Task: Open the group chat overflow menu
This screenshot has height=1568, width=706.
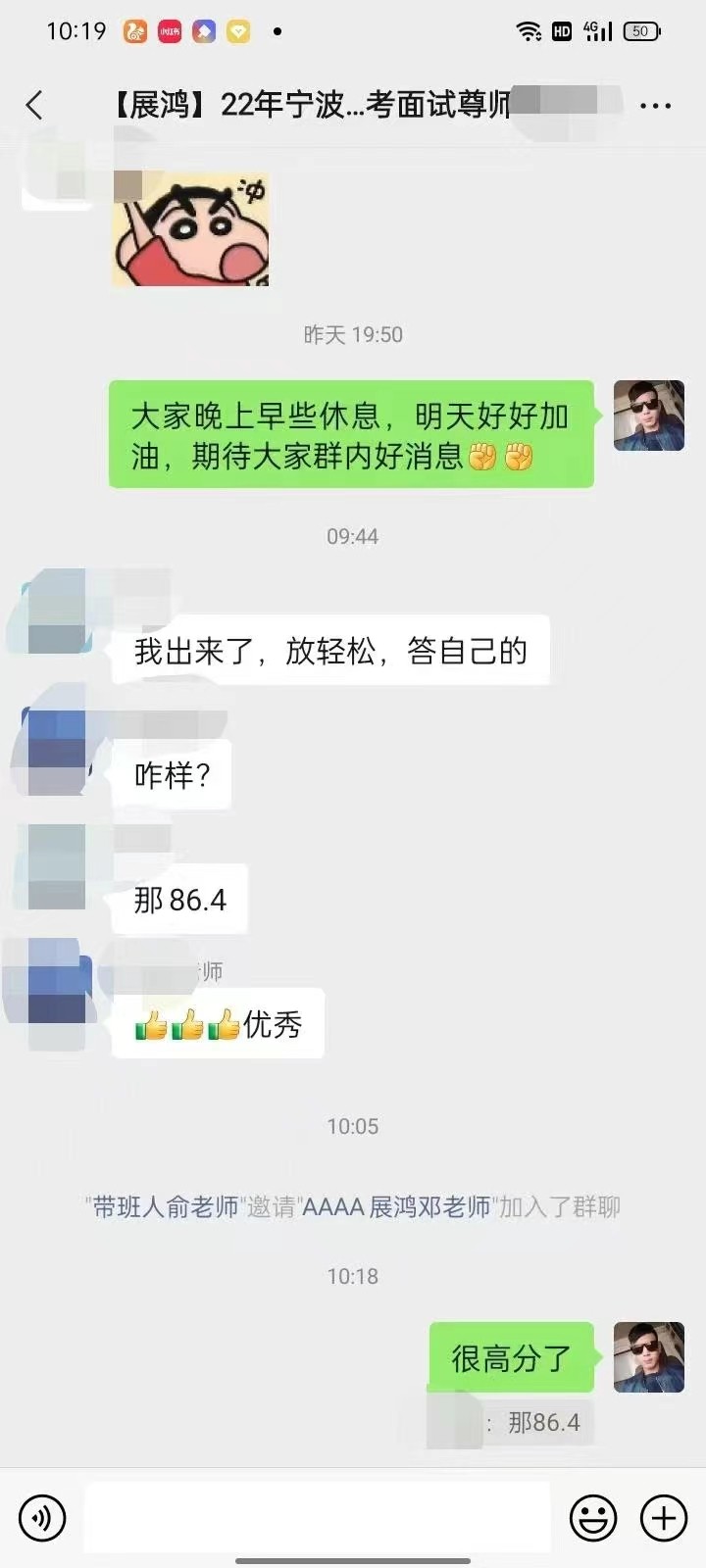Action: pyautogui.click(x=655, y=105)
